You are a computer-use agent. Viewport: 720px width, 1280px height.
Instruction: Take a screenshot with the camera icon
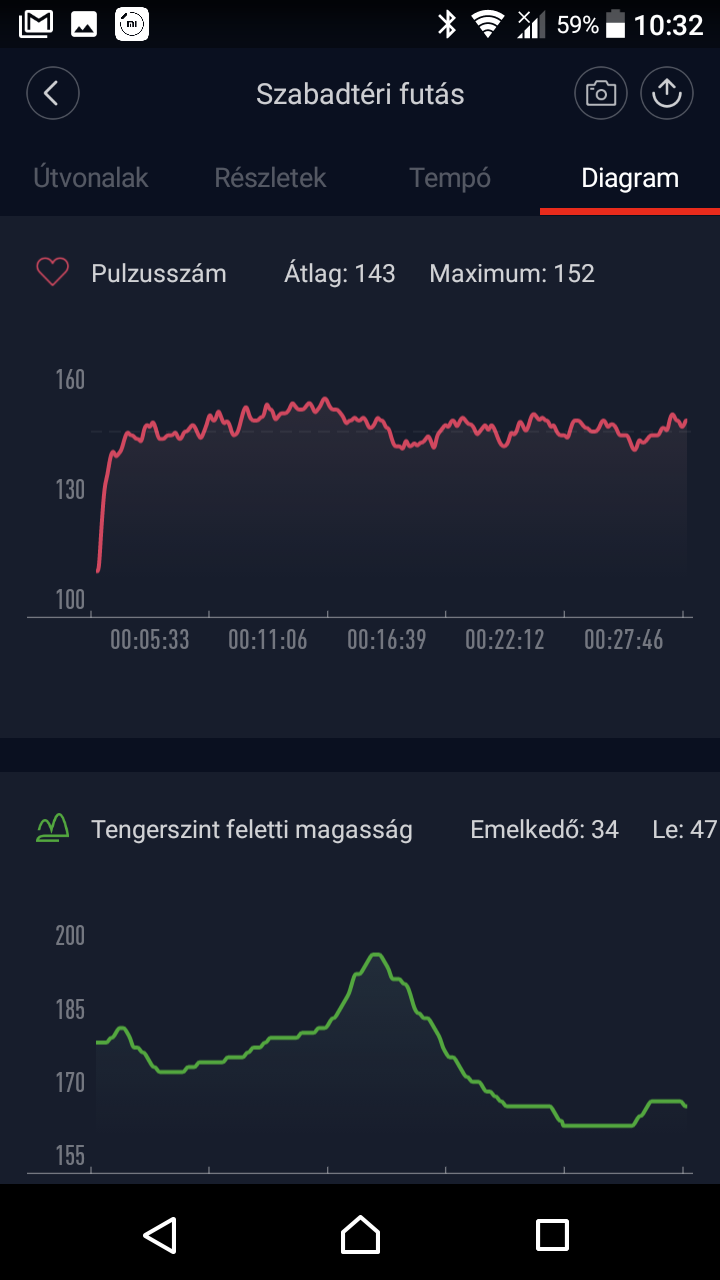point(600,94)
